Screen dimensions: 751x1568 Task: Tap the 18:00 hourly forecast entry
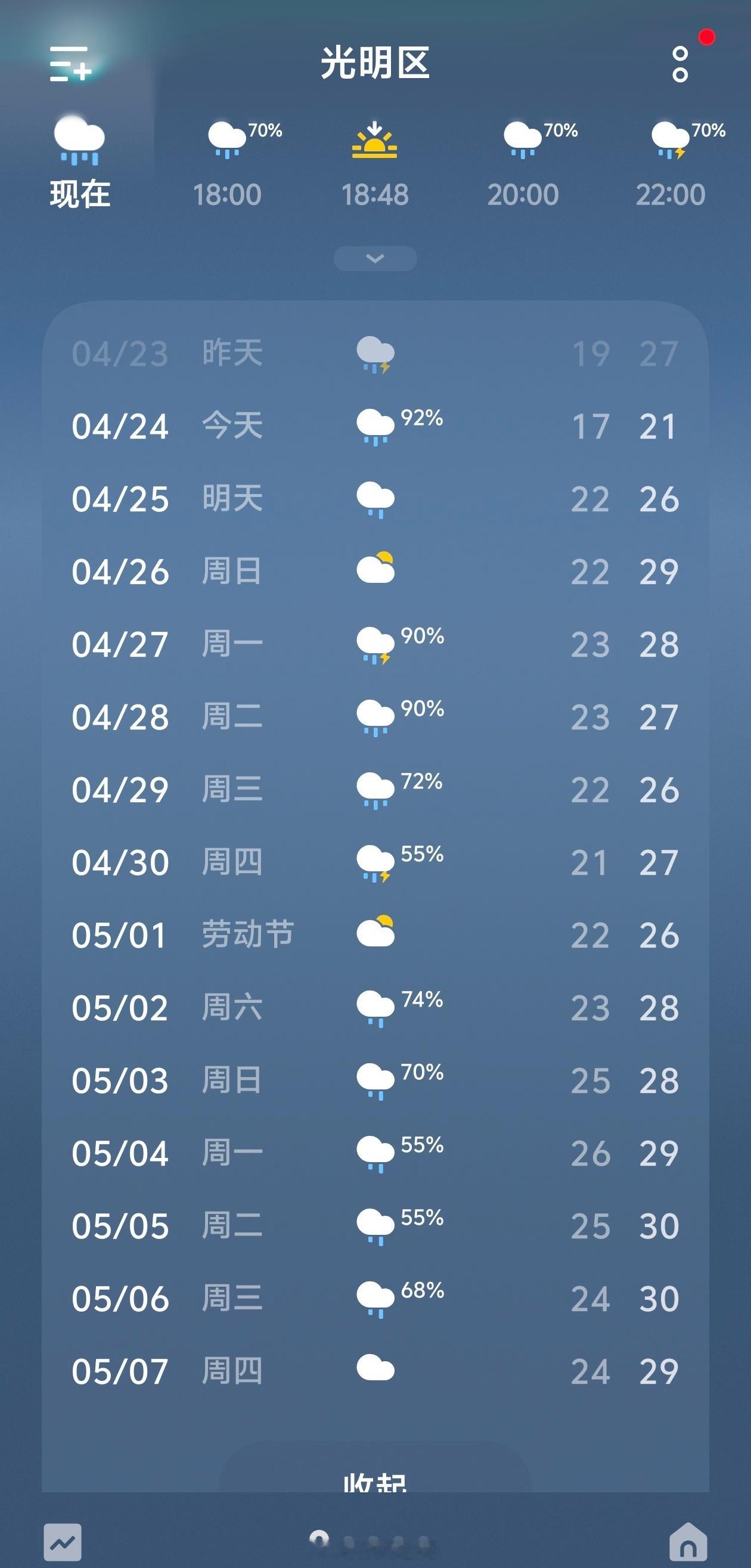[x=228, y=162]
